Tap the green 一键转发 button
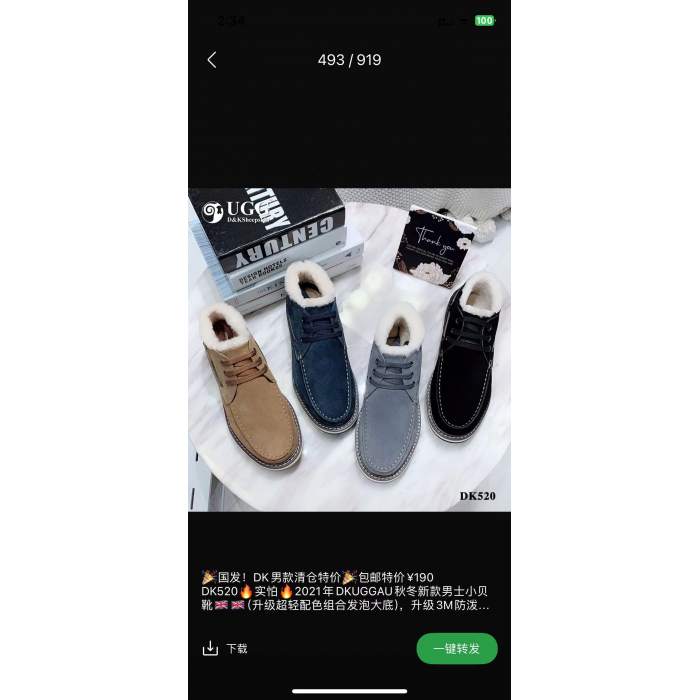 [x=456, y=648]
